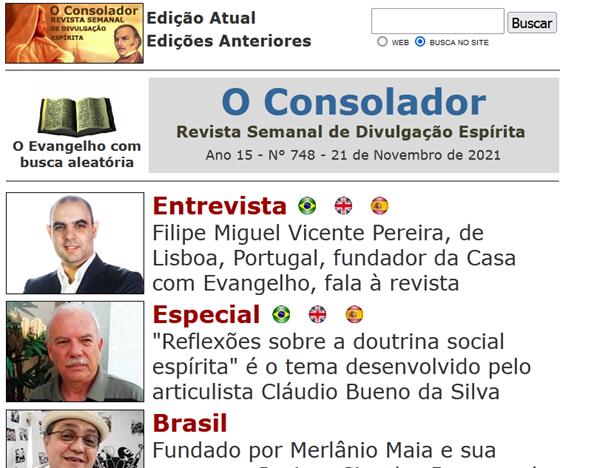The height and width of the screenshot is (468, 611).
Task: Tap the Buscar button
Action: 531,22
